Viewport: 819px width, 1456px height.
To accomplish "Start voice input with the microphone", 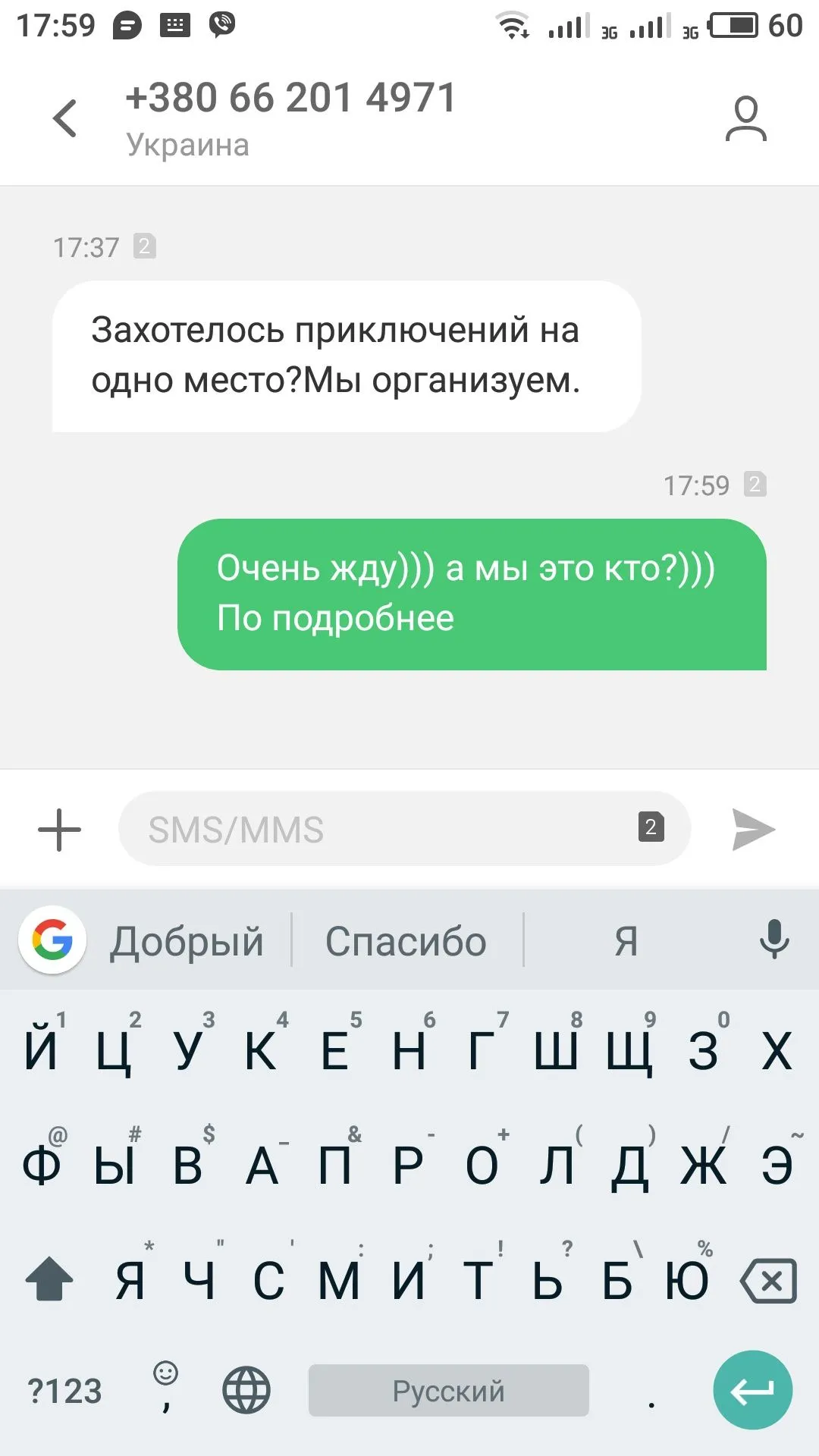I will point(774,940).
